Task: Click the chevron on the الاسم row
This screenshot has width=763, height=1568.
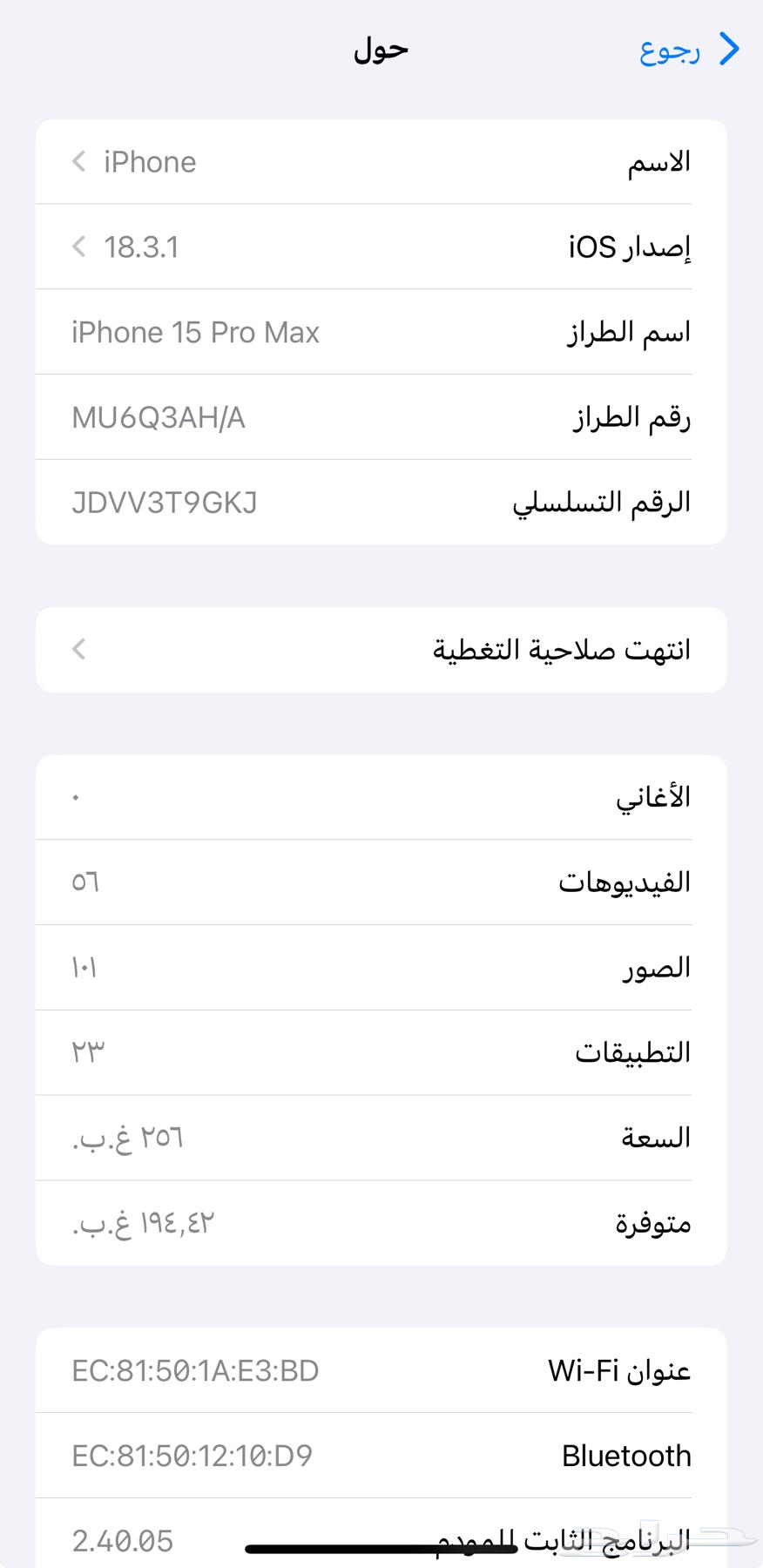Action: click(x=78, y=161)
